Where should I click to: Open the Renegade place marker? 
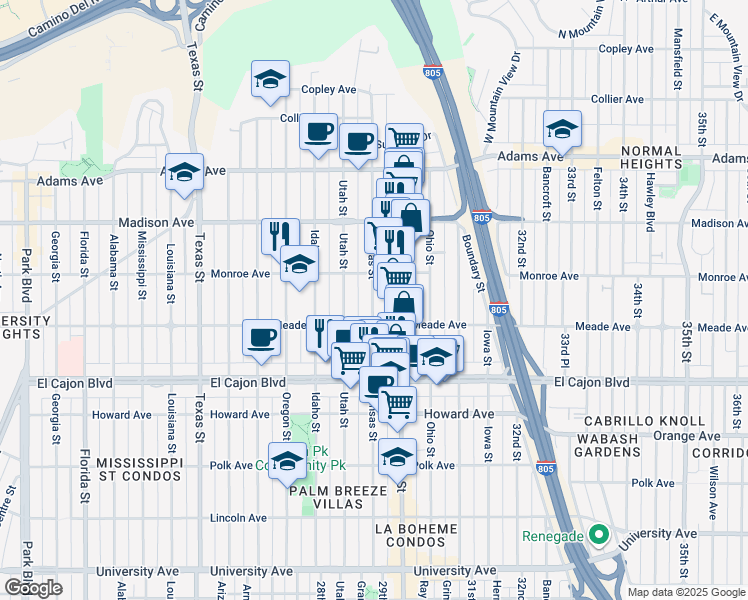(599, 535)
